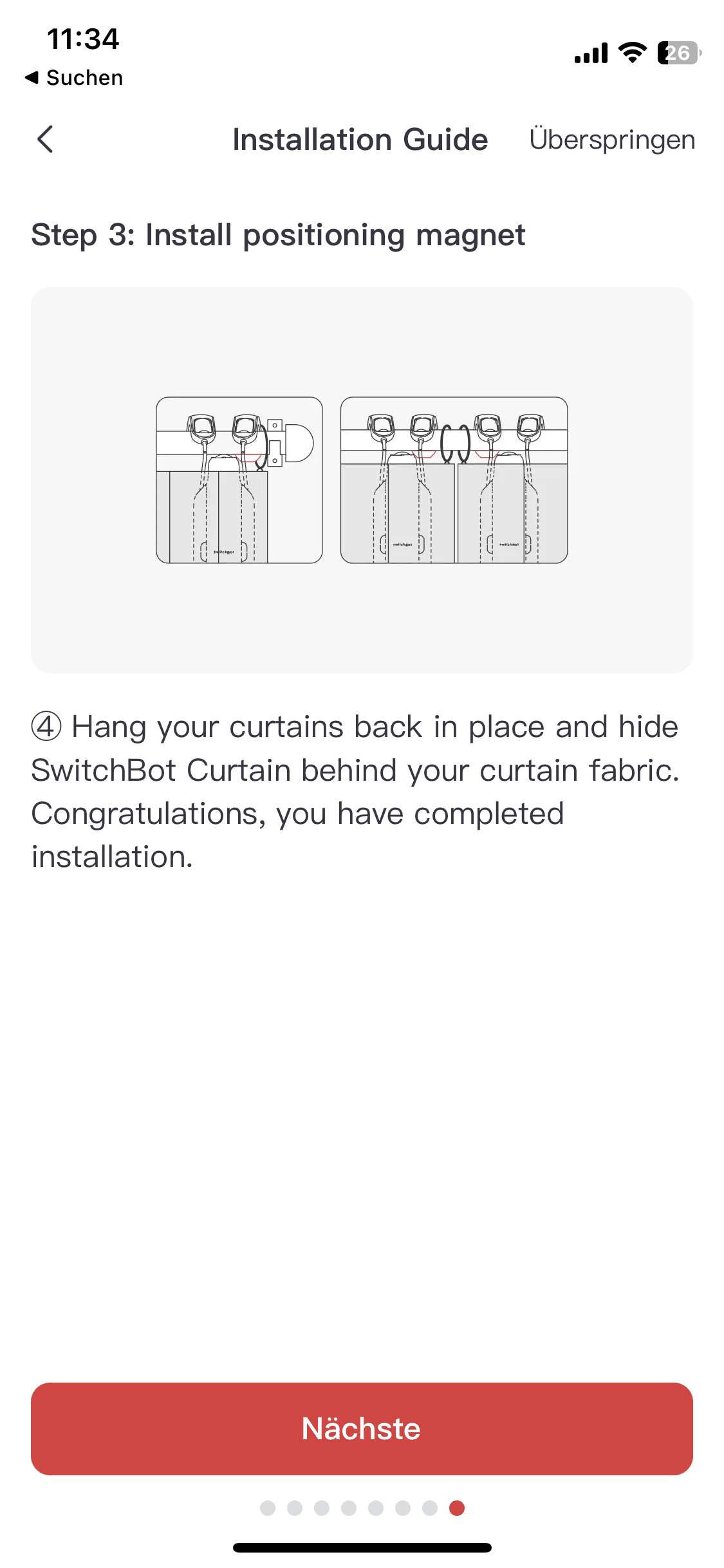Return to Suchen via the status bar link
Screen dimensions: 724x1568
click(x=74, y=78)
